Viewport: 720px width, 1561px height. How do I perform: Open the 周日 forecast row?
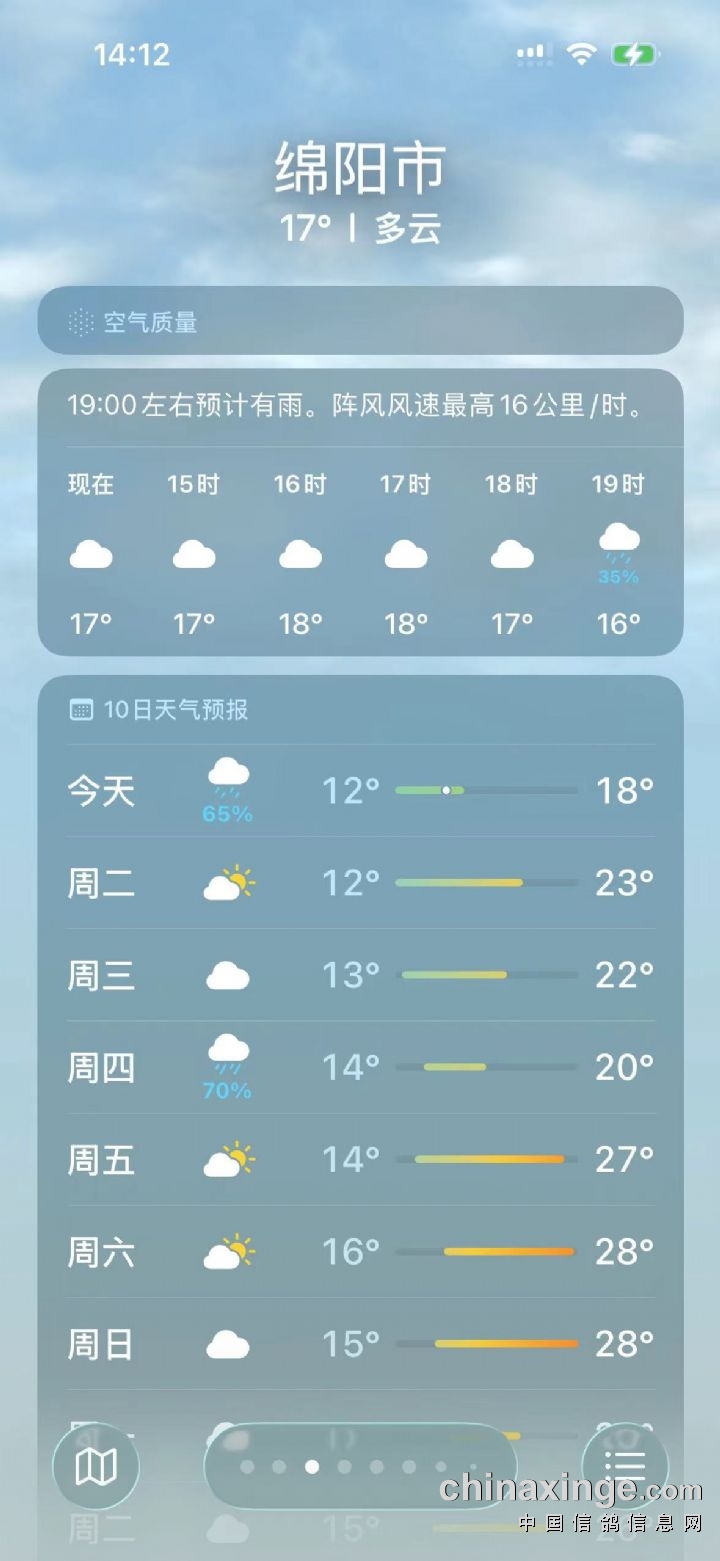[x=360, y=1344]
